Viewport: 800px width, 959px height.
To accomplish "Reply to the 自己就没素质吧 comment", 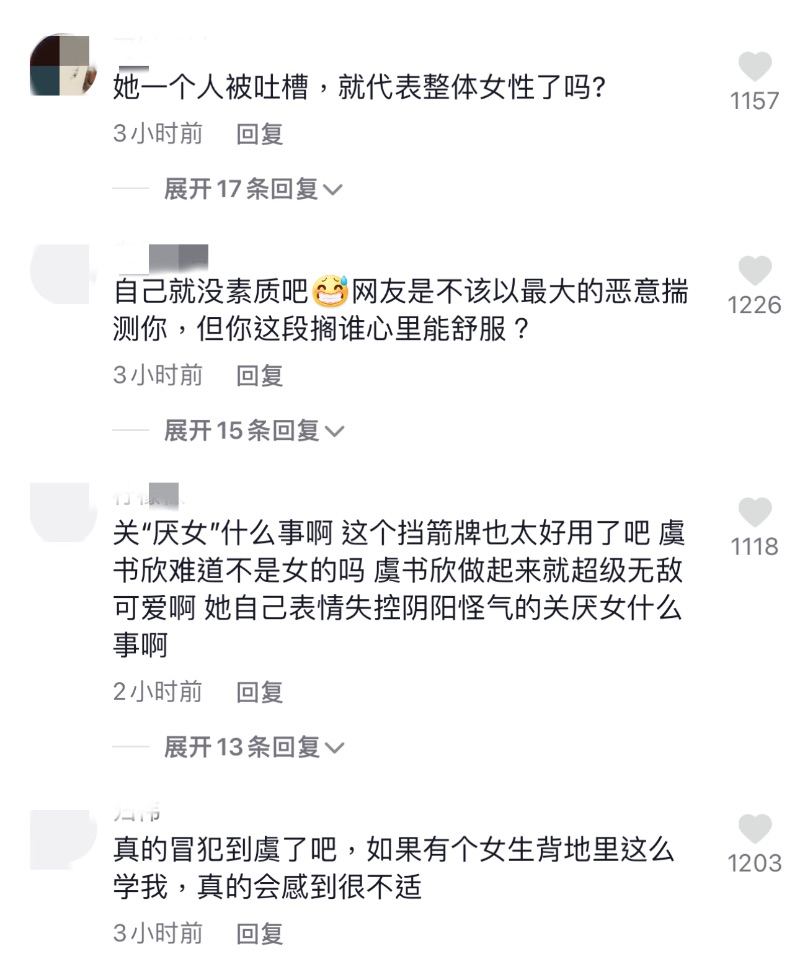I will tap(260, 375).
